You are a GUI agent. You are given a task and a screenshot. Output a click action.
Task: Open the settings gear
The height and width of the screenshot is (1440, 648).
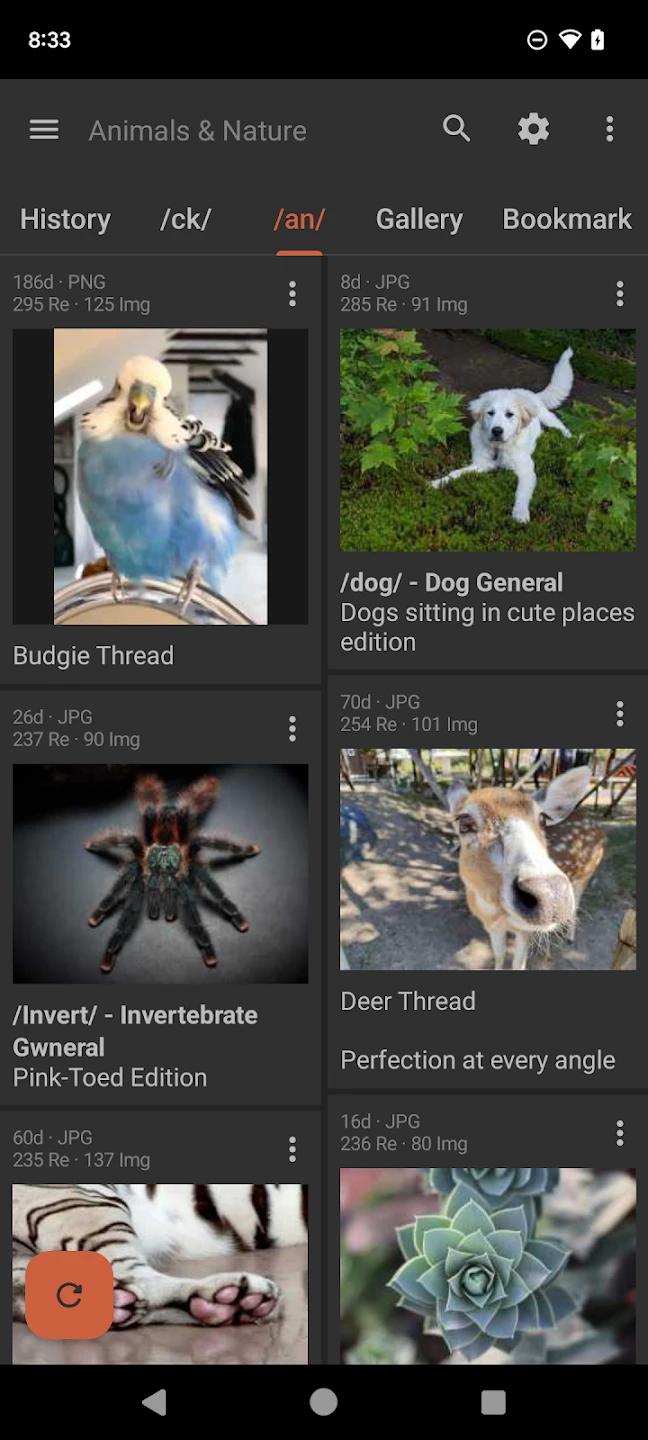533,129
